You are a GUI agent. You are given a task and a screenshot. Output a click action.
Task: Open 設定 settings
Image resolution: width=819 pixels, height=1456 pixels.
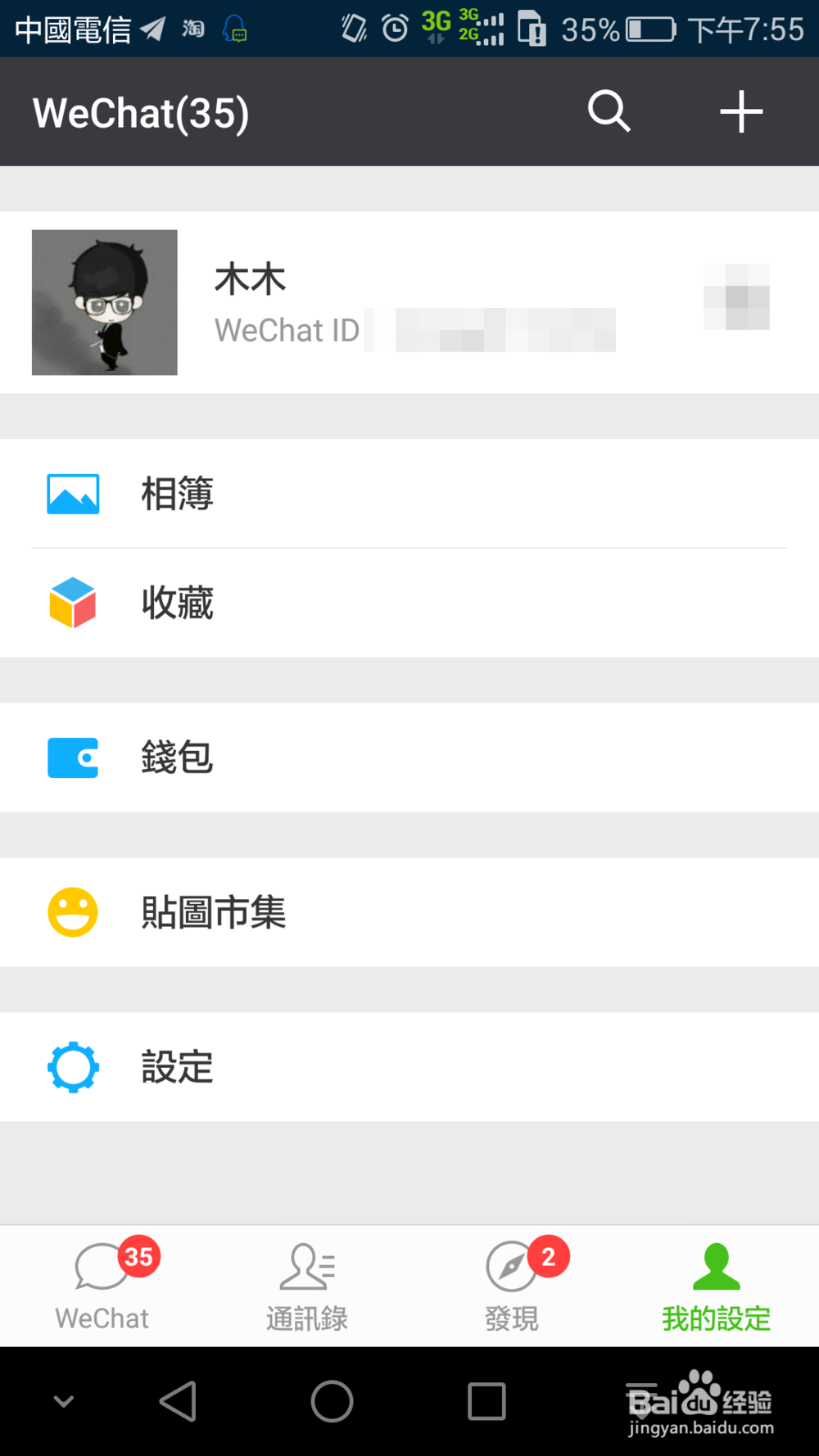click(409, 1067)
